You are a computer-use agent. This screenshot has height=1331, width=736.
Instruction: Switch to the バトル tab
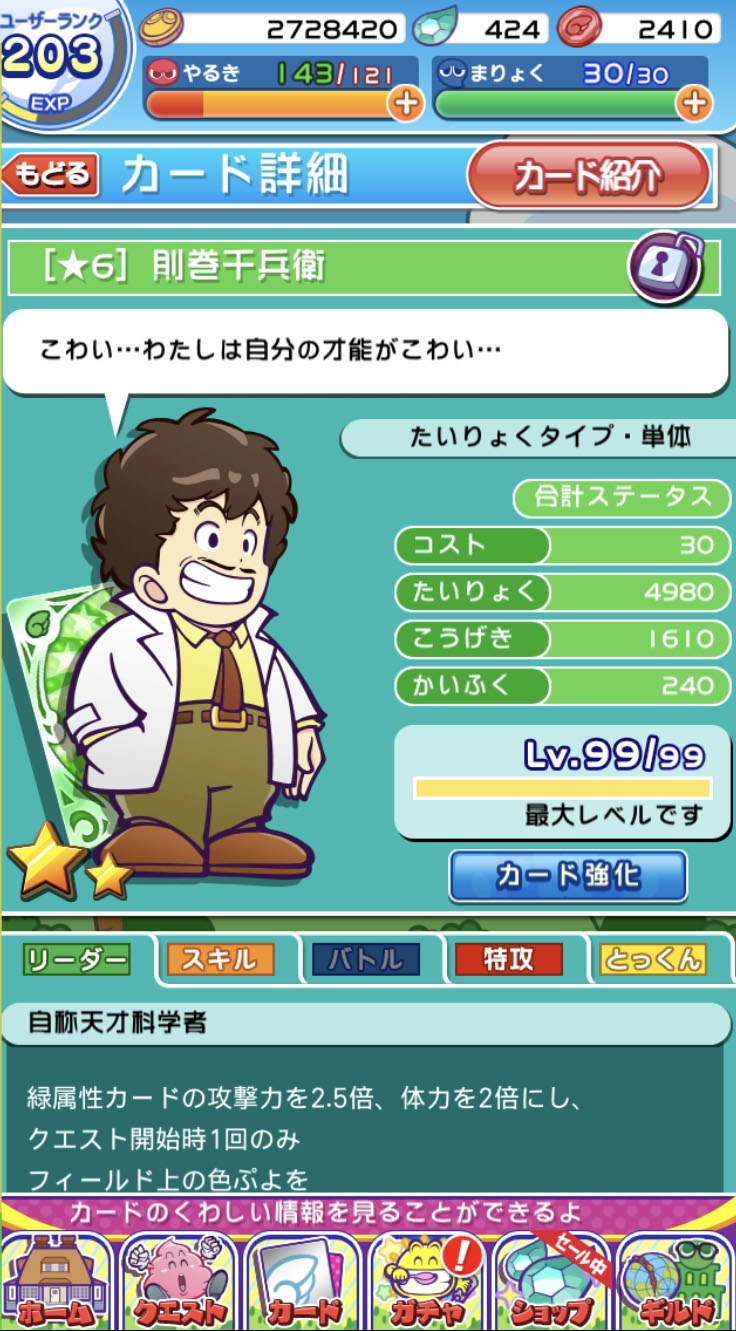(x=366, y=960)
